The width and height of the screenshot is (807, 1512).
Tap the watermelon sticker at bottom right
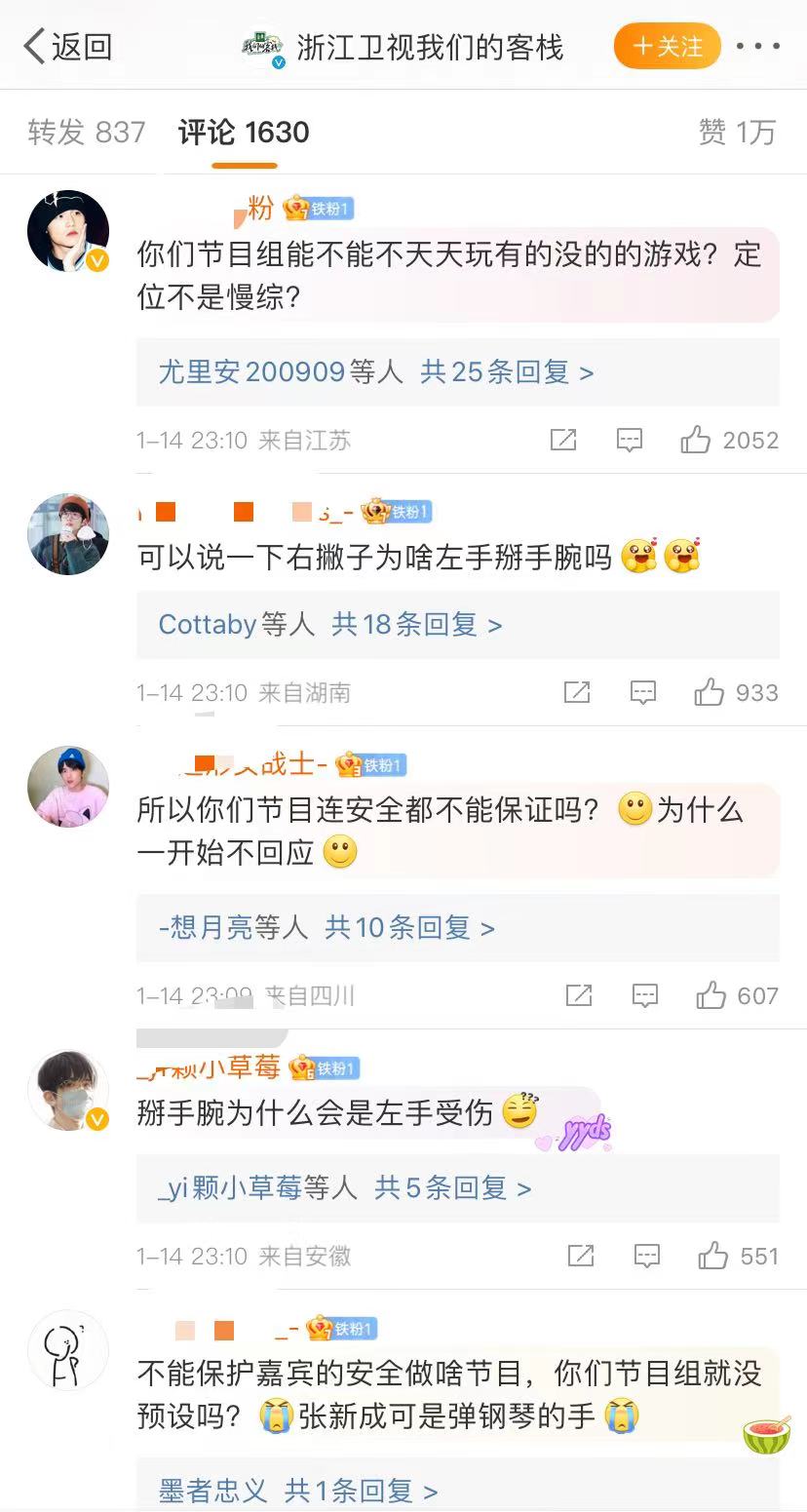pos(767,1437)
